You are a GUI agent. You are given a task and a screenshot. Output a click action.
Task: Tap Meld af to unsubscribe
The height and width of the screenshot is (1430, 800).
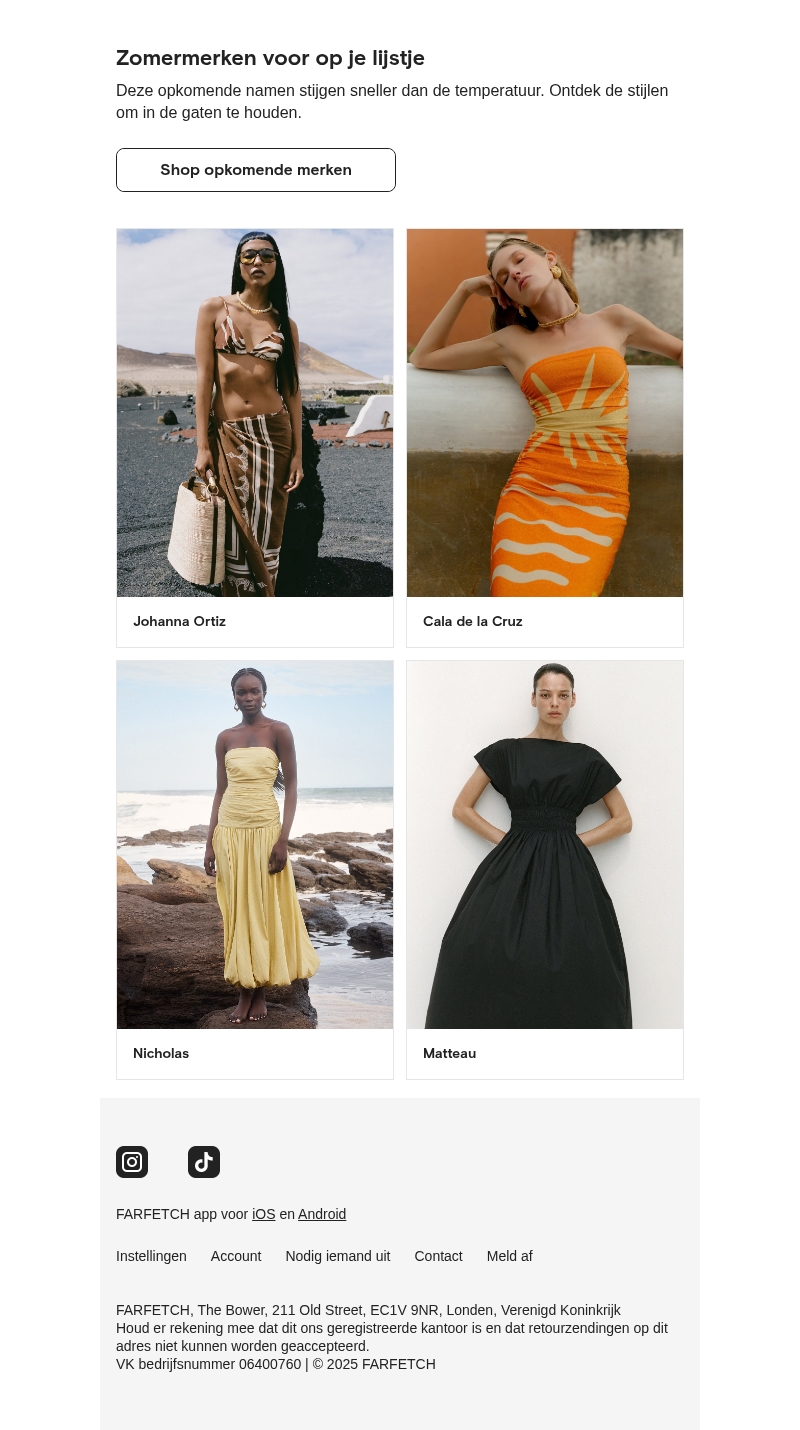point(509,1256)
